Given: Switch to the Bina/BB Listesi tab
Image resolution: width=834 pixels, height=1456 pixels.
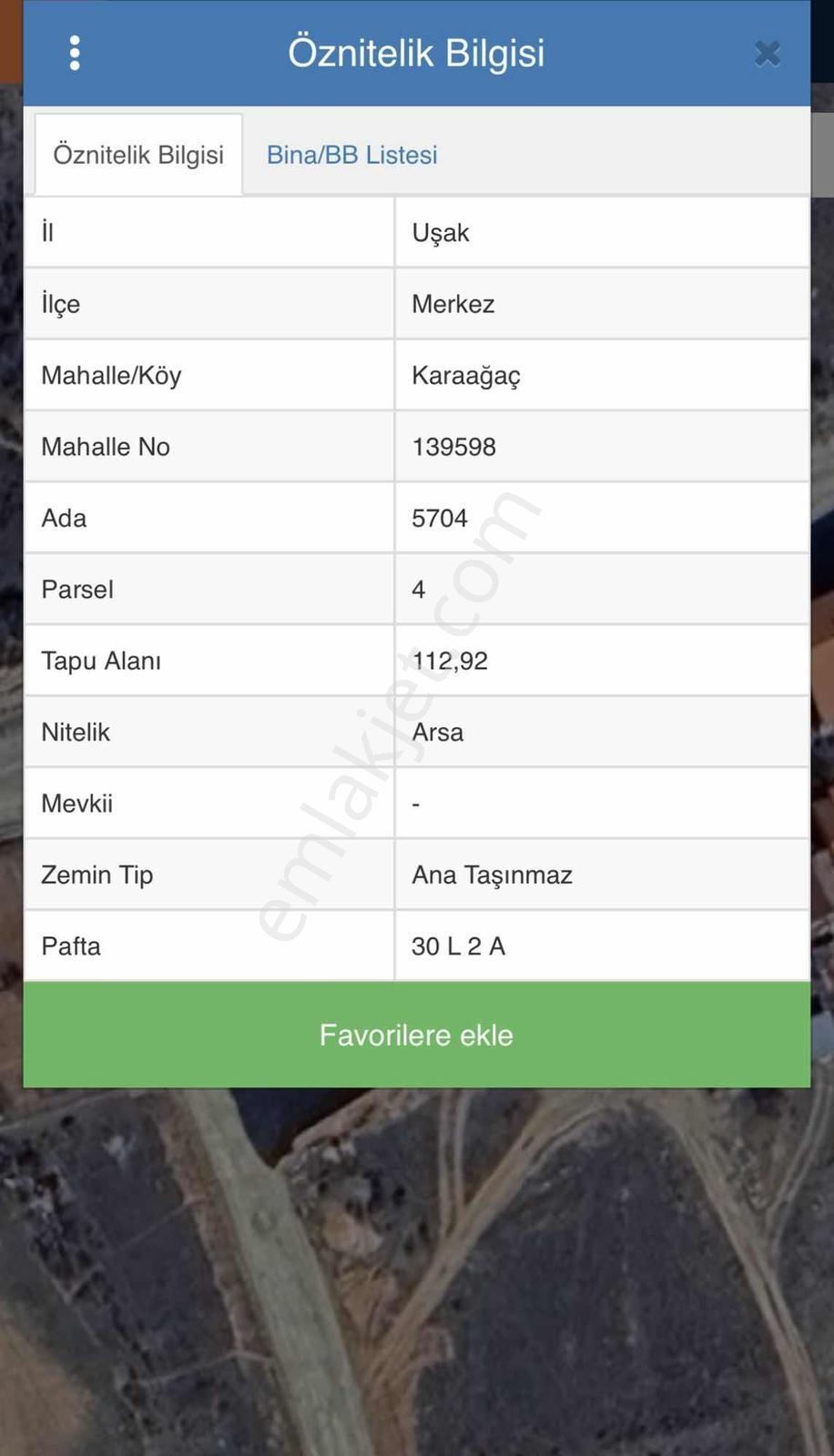Looking at the screenshot, I should point(351,155).
